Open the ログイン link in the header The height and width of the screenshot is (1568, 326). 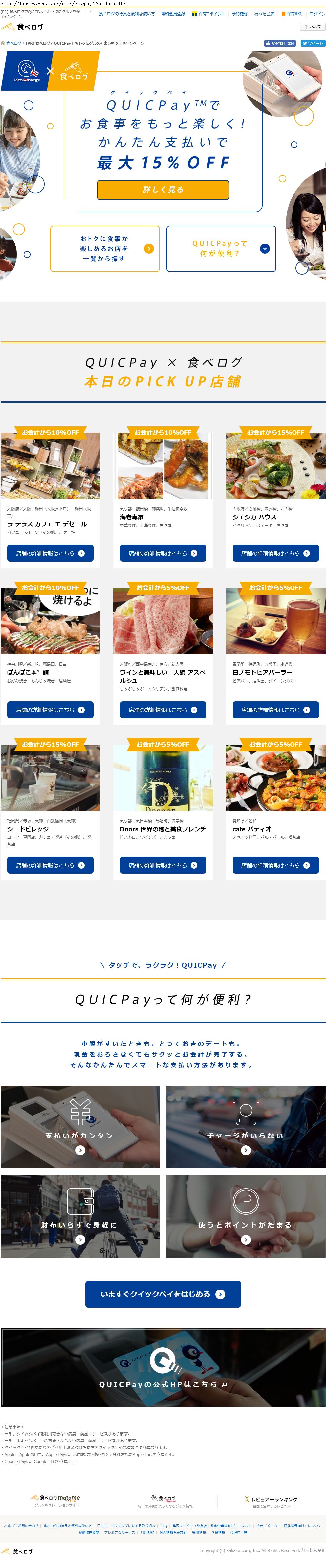[x=317, y=13]
